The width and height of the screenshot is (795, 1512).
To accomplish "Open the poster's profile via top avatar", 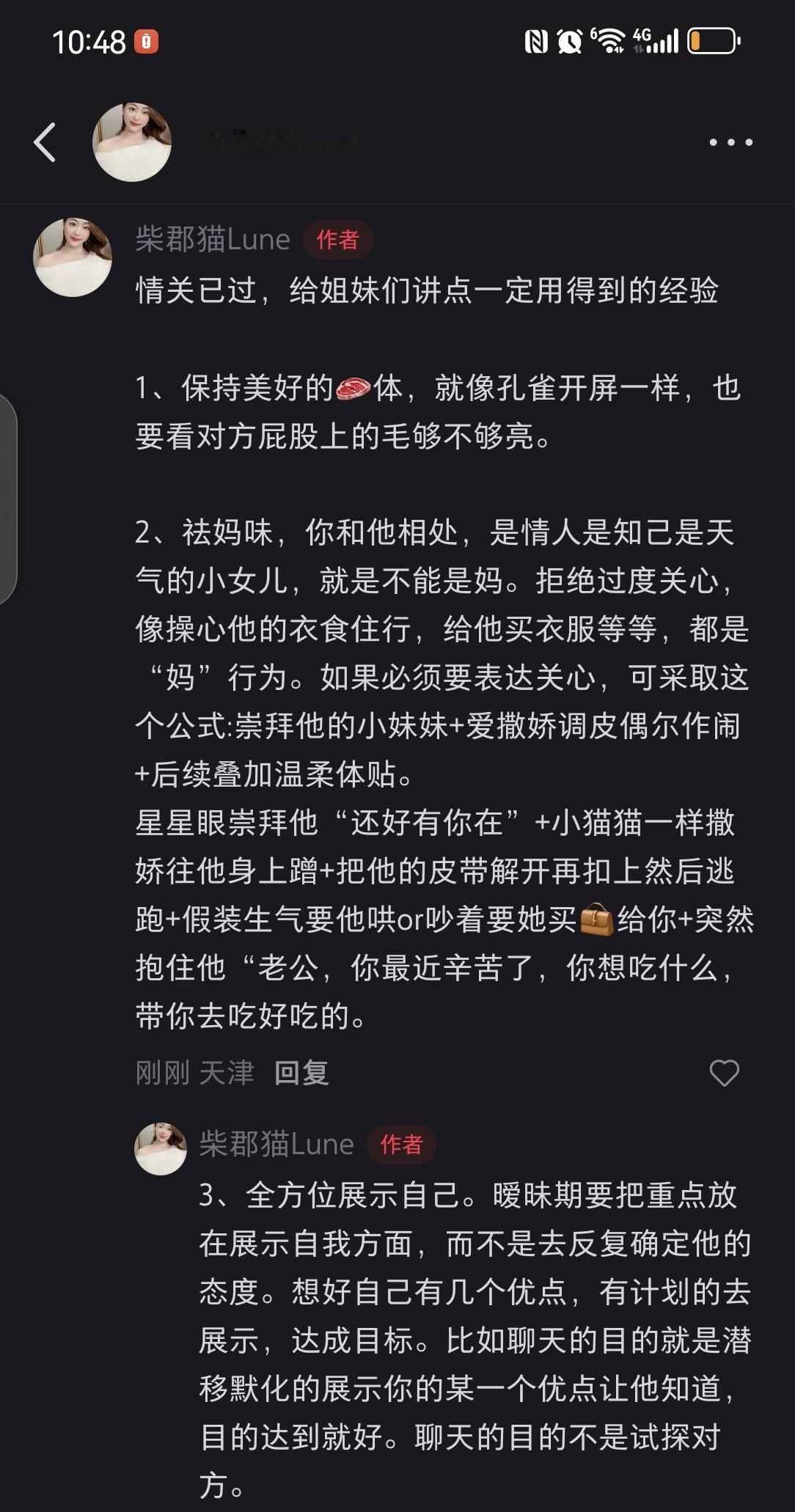I will click(132, 139).
